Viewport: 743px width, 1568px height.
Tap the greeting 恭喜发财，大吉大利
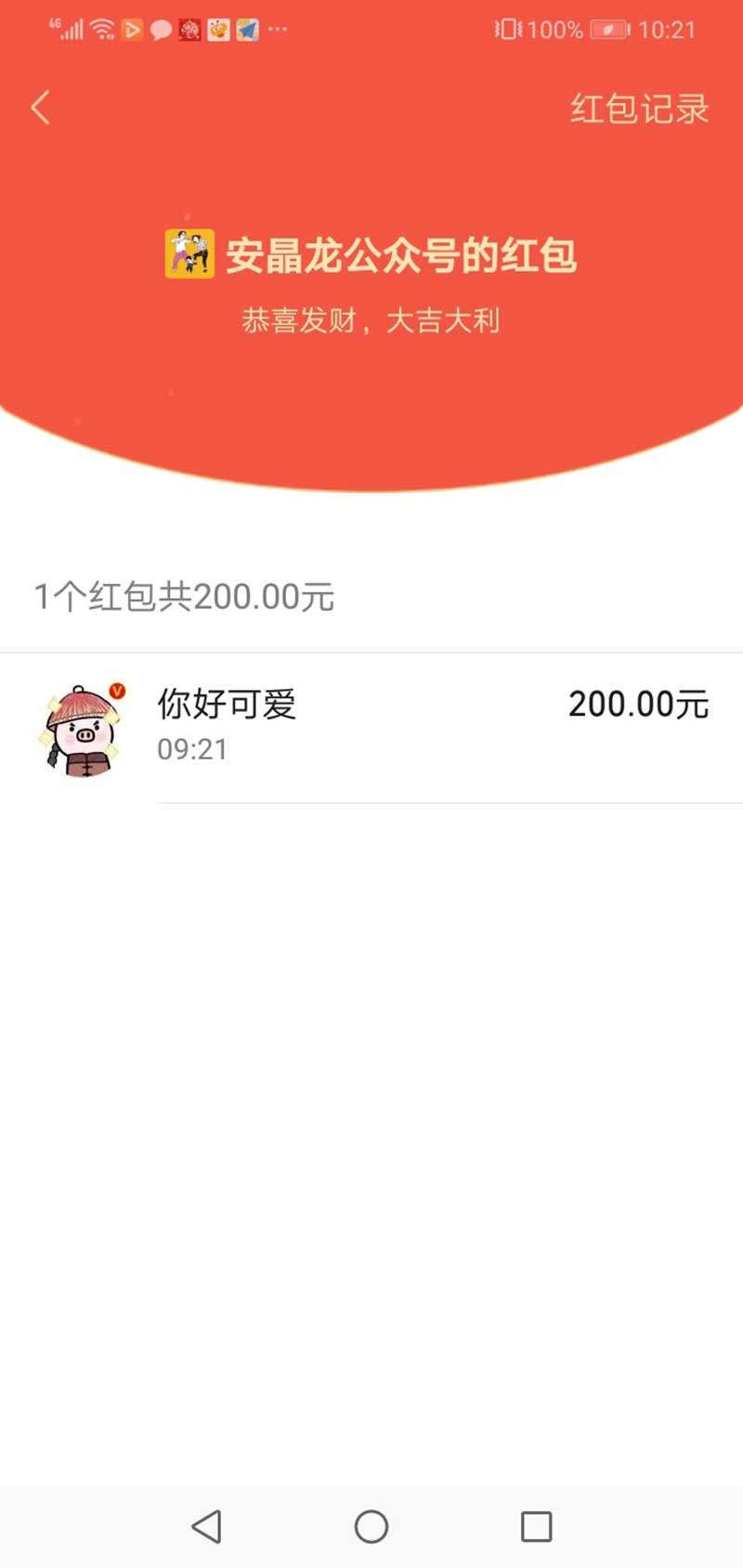(371, 320)
